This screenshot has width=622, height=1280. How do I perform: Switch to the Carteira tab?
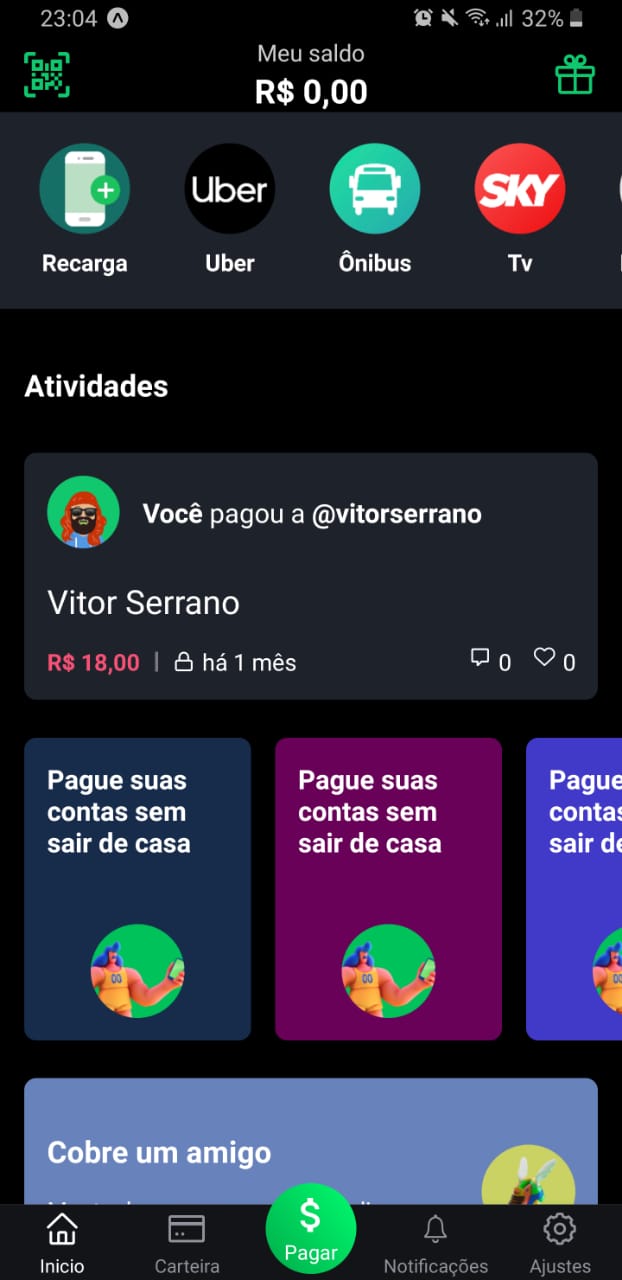pos(187,1243)
